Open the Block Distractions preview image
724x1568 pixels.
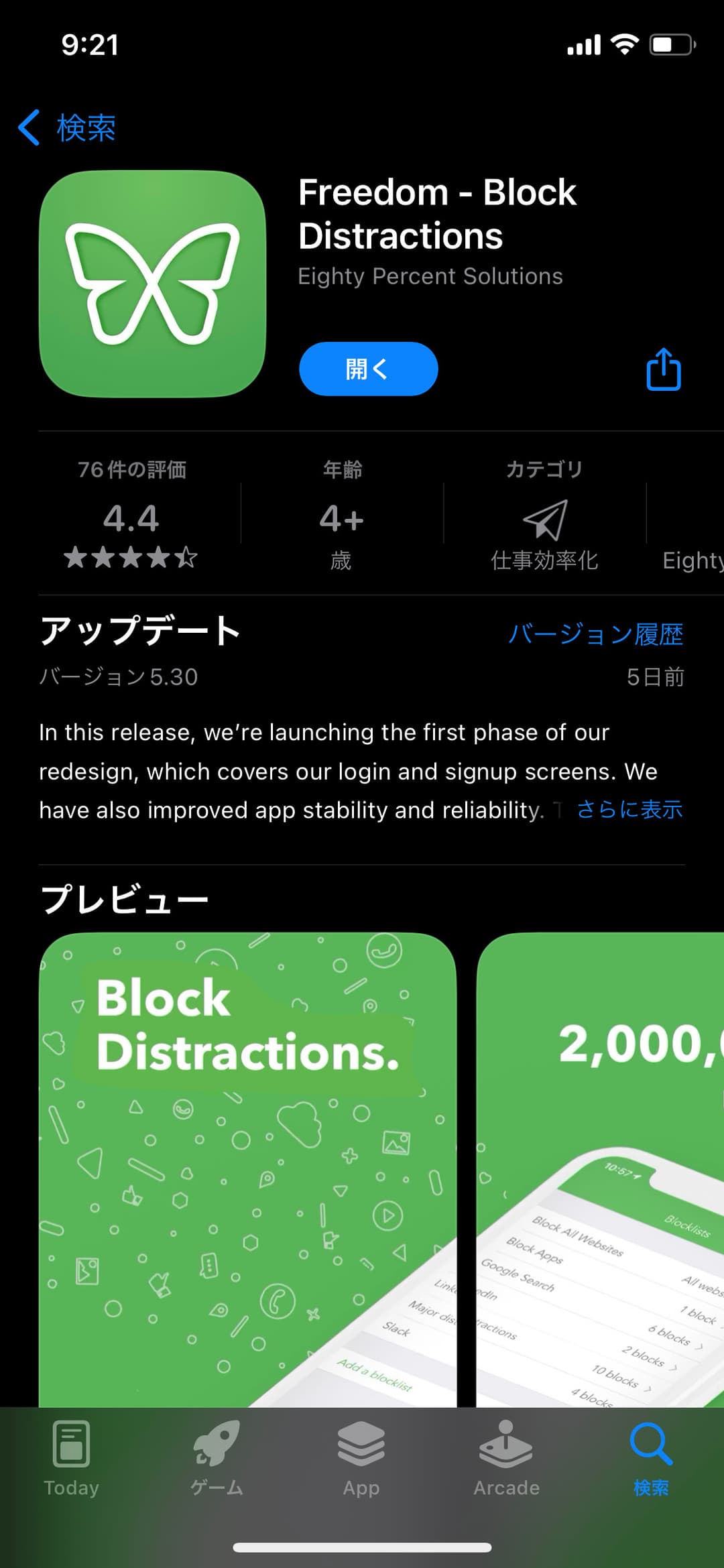coord(247,1166)
